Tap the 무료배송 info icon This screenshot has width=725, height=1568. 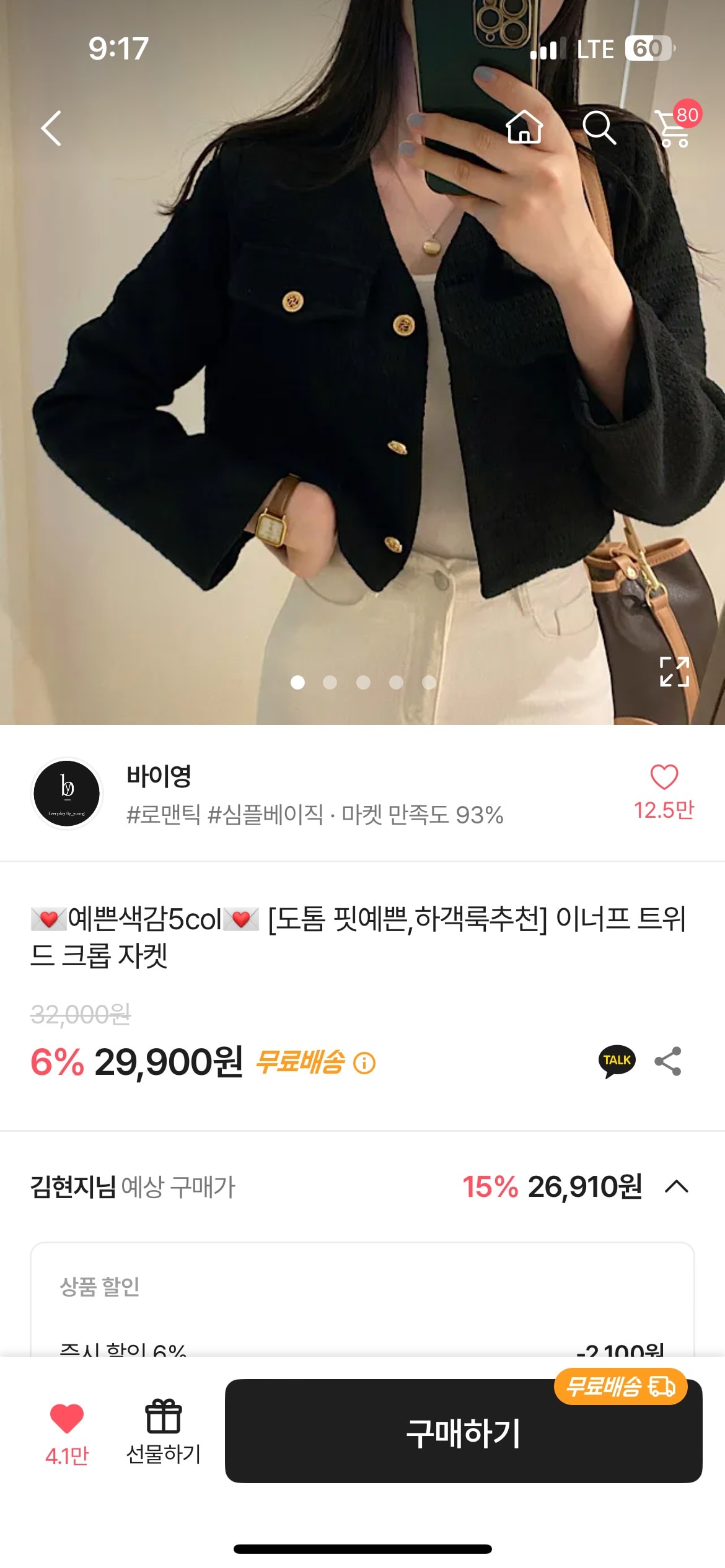click(x=364, y=1063)
